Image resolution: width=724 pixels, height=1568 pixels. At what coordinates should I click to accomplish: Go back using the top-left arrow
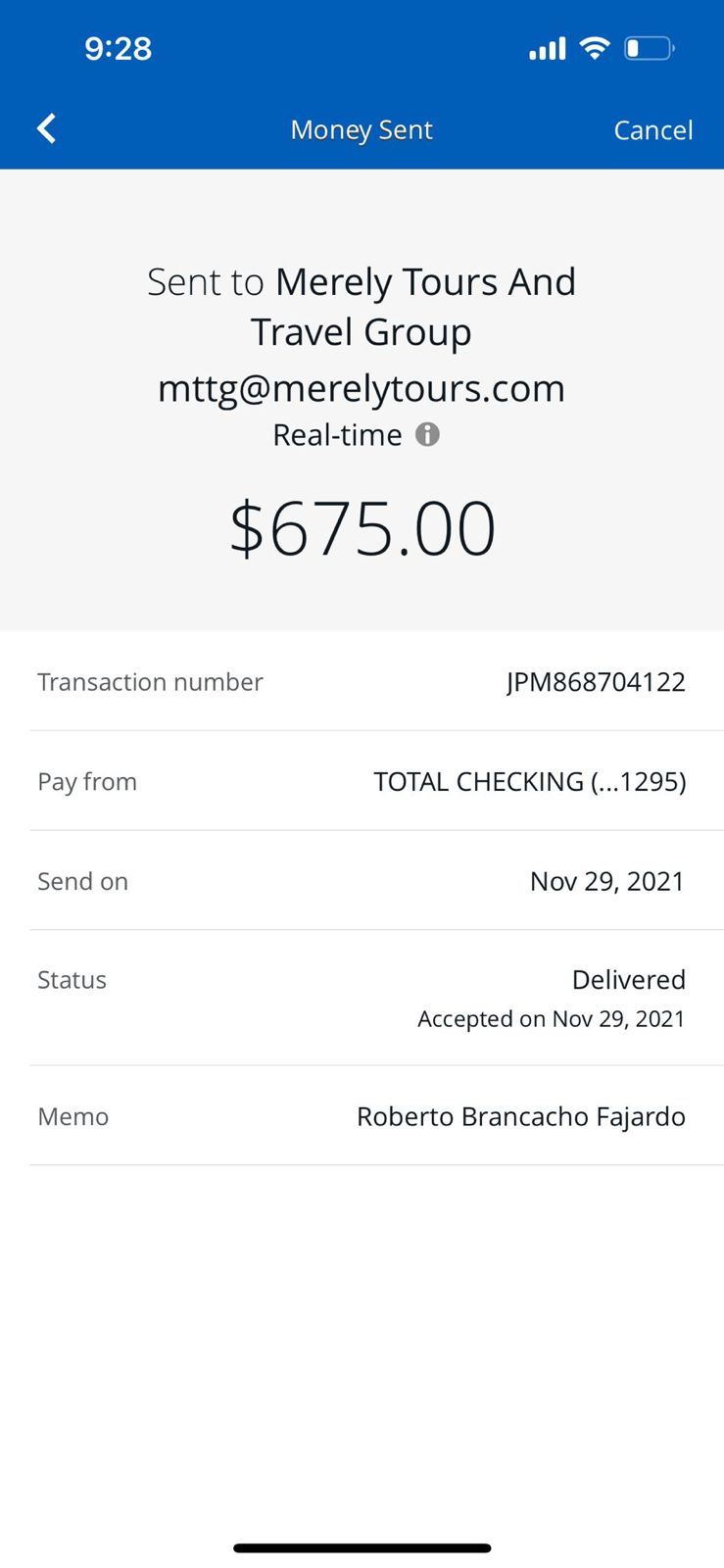point(46,128)
